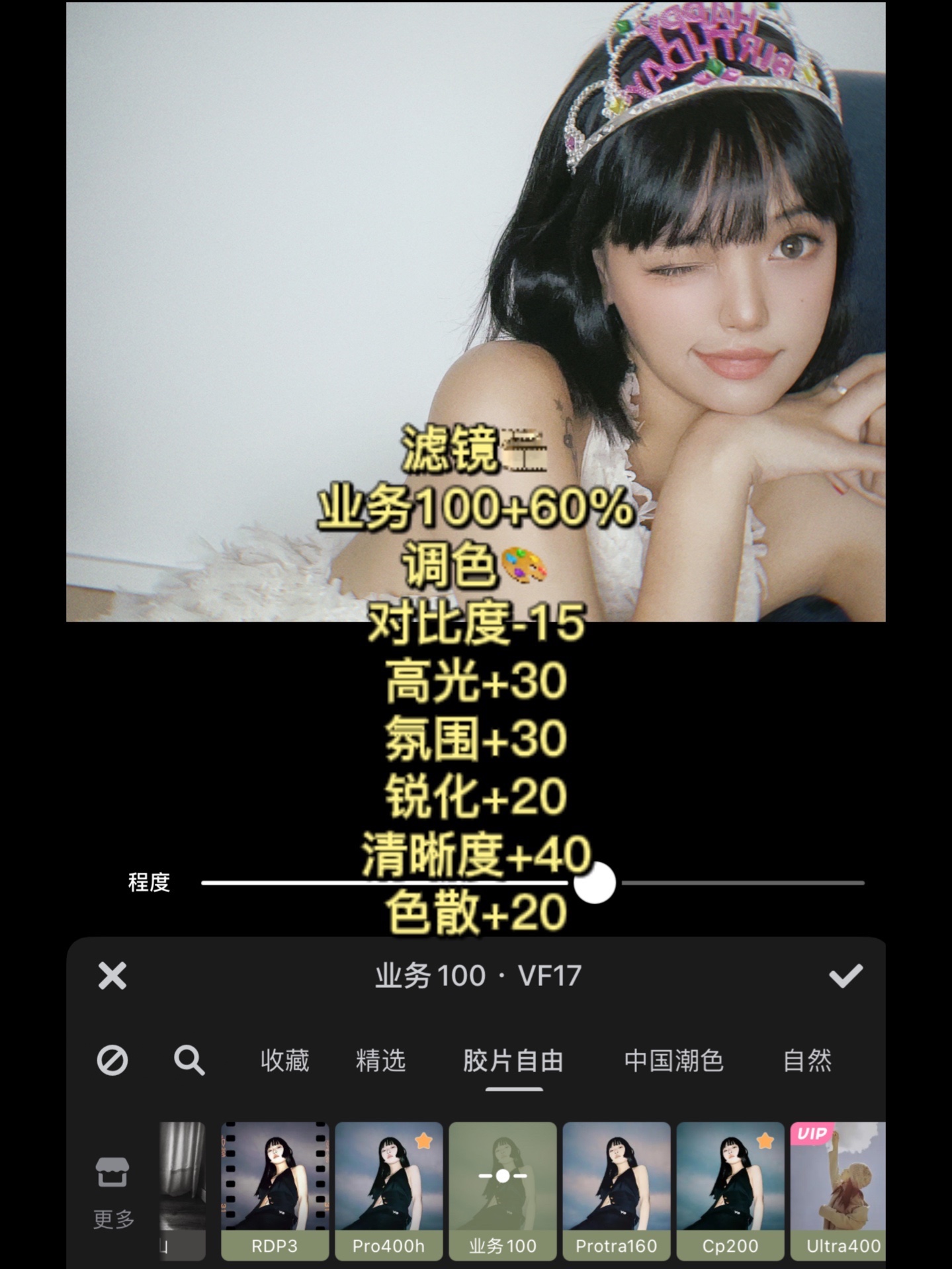Screen dimensions: 952x1269
Task: Apply the Cp200 filter
Action: pyautogui.click(x=730, y=1190)
